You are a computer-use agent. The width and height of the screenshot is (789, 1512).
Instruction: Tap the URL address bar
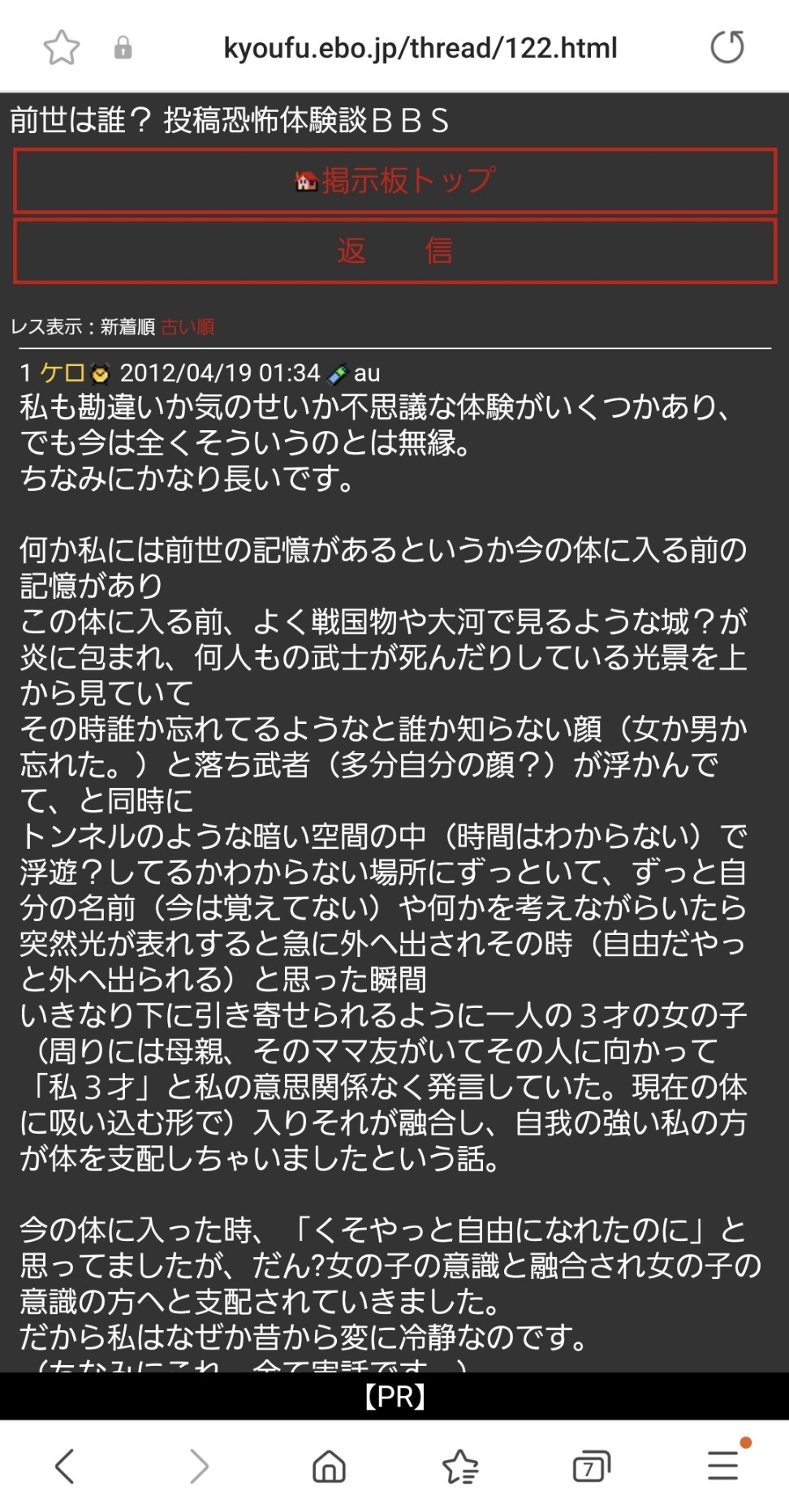click(x=420, y=48)
